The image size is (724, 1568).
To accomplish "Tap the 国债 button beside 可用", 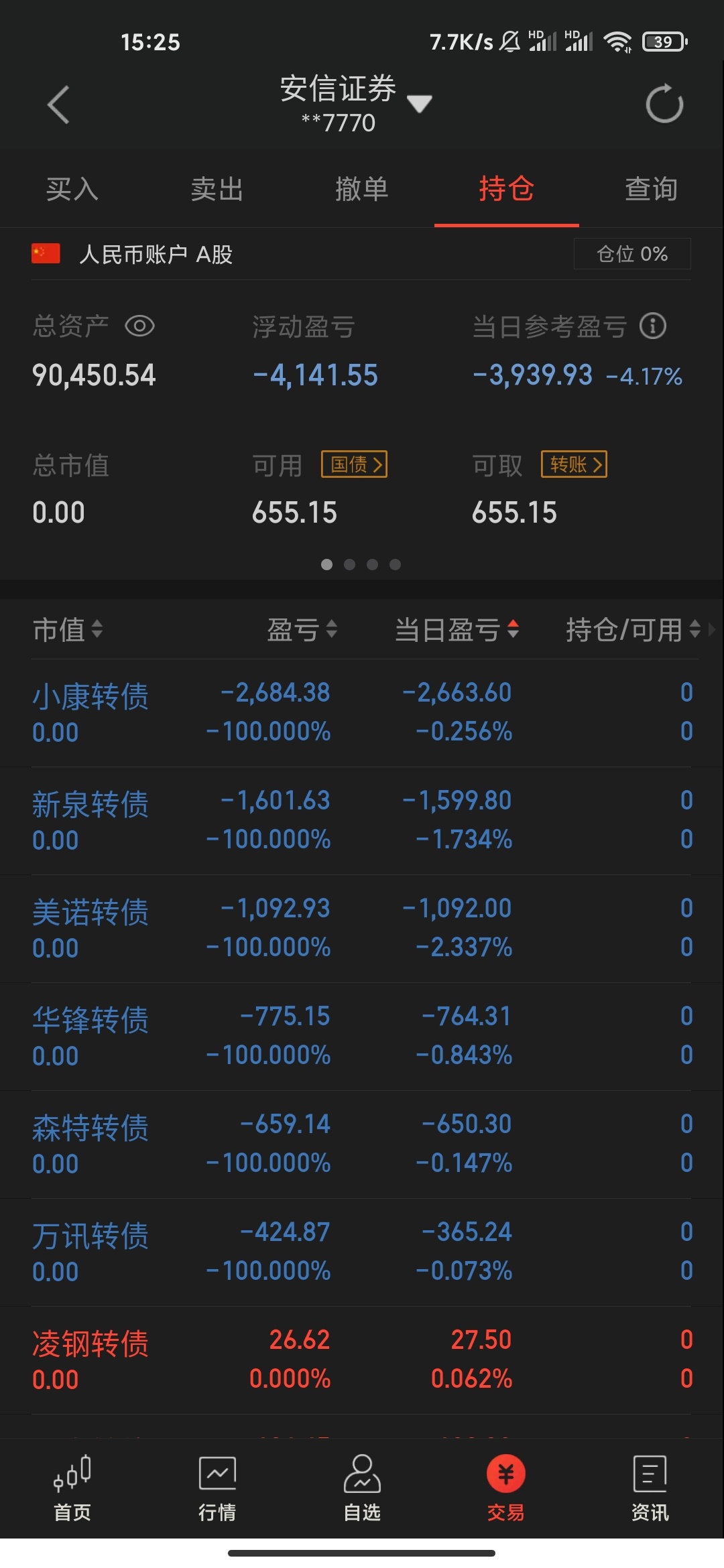I will [355, 464].
